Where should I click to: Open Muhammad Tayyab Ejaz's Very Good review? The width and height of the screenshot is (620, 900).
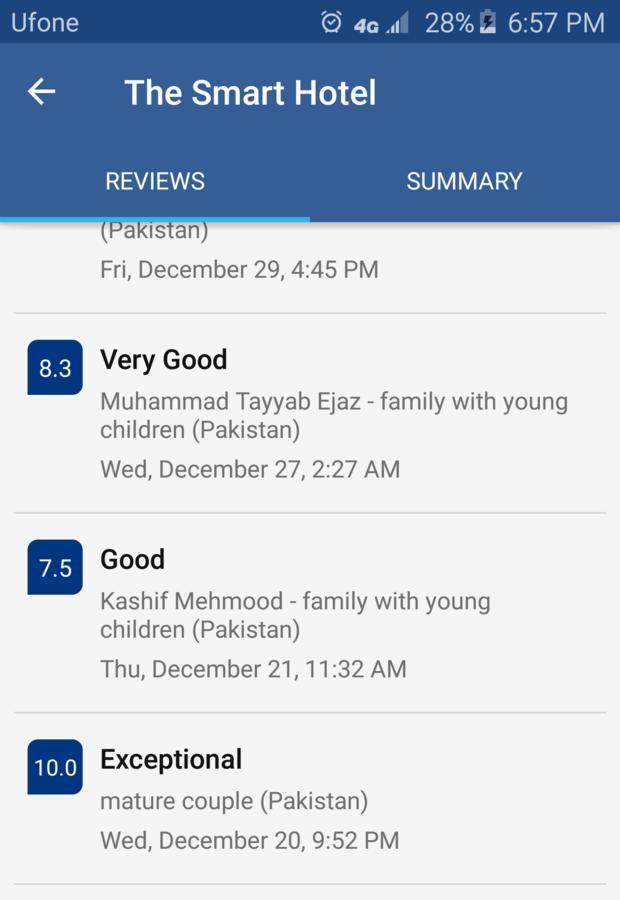pos(310,413)
